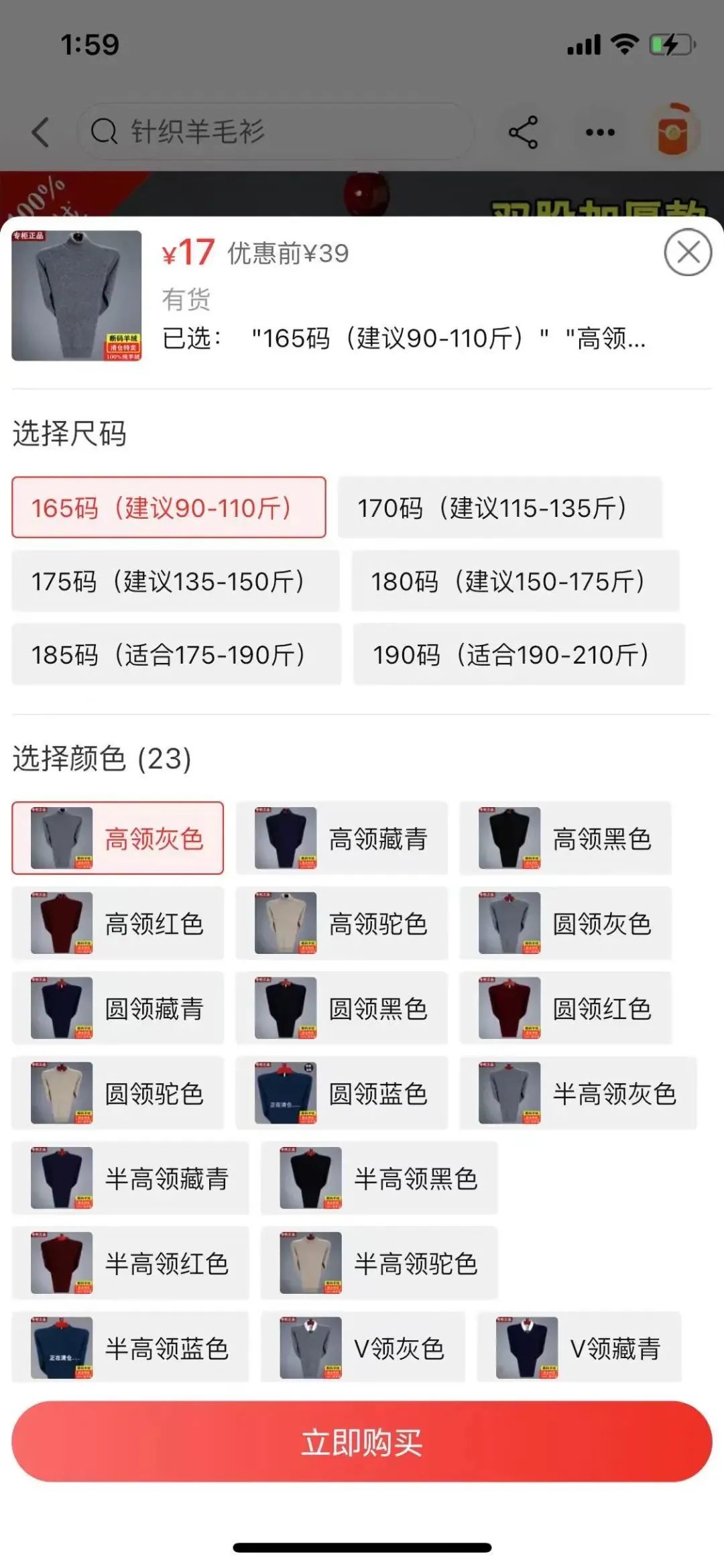Select the 圆领蓝色 color

click(x=341, y=1093)
